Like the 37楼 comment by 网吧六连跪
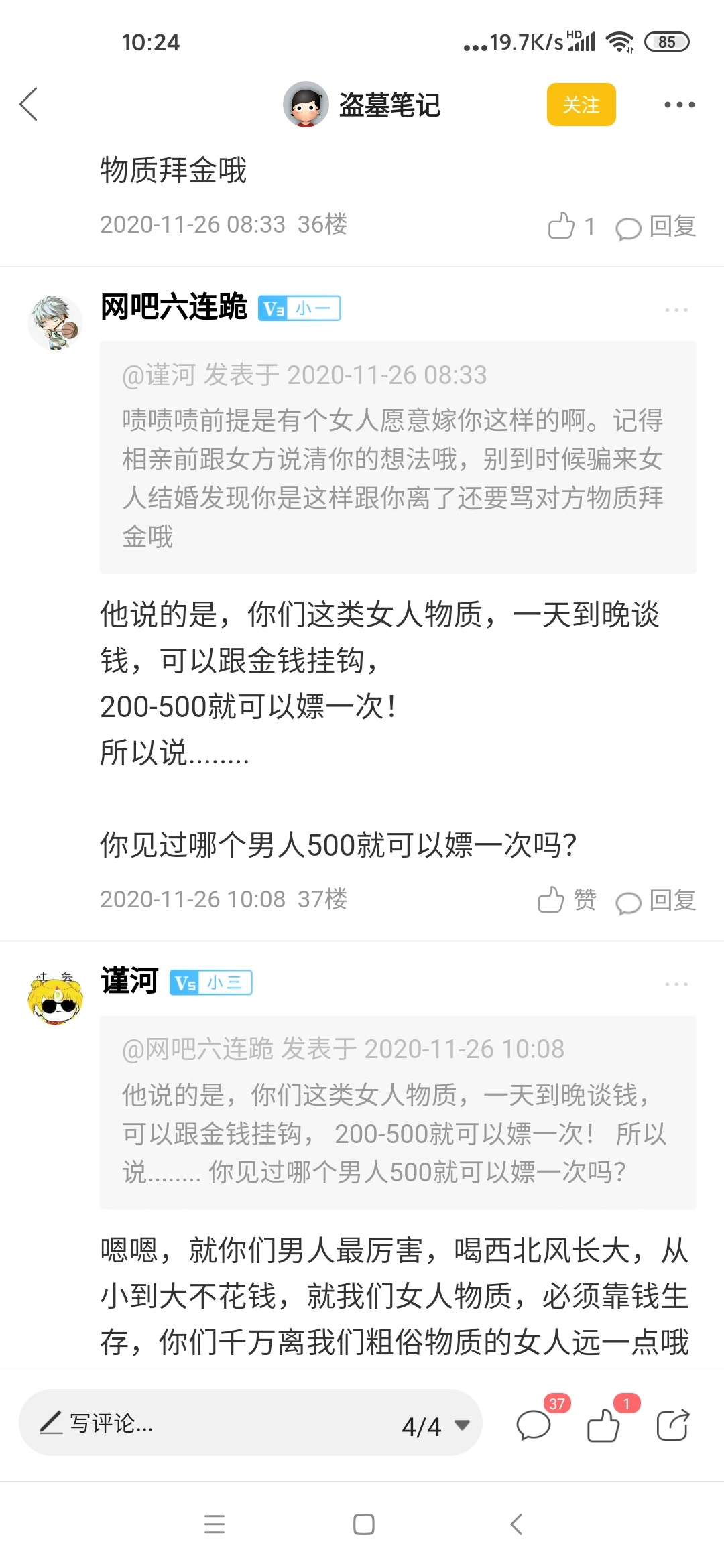 point(566,900)
